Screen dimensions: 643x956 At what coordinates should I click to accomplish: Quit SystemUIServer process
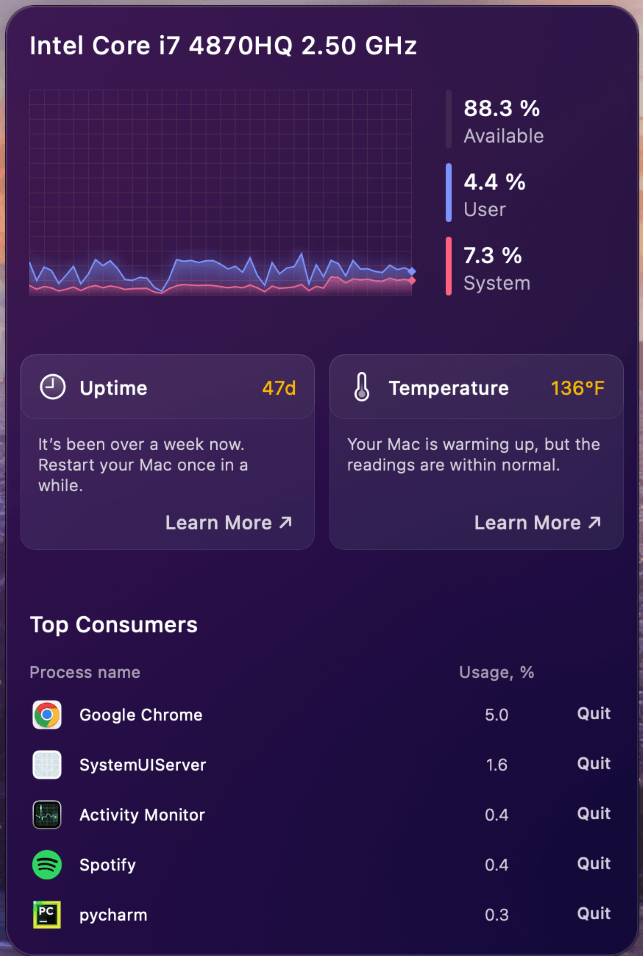click(x=593, y=764)
